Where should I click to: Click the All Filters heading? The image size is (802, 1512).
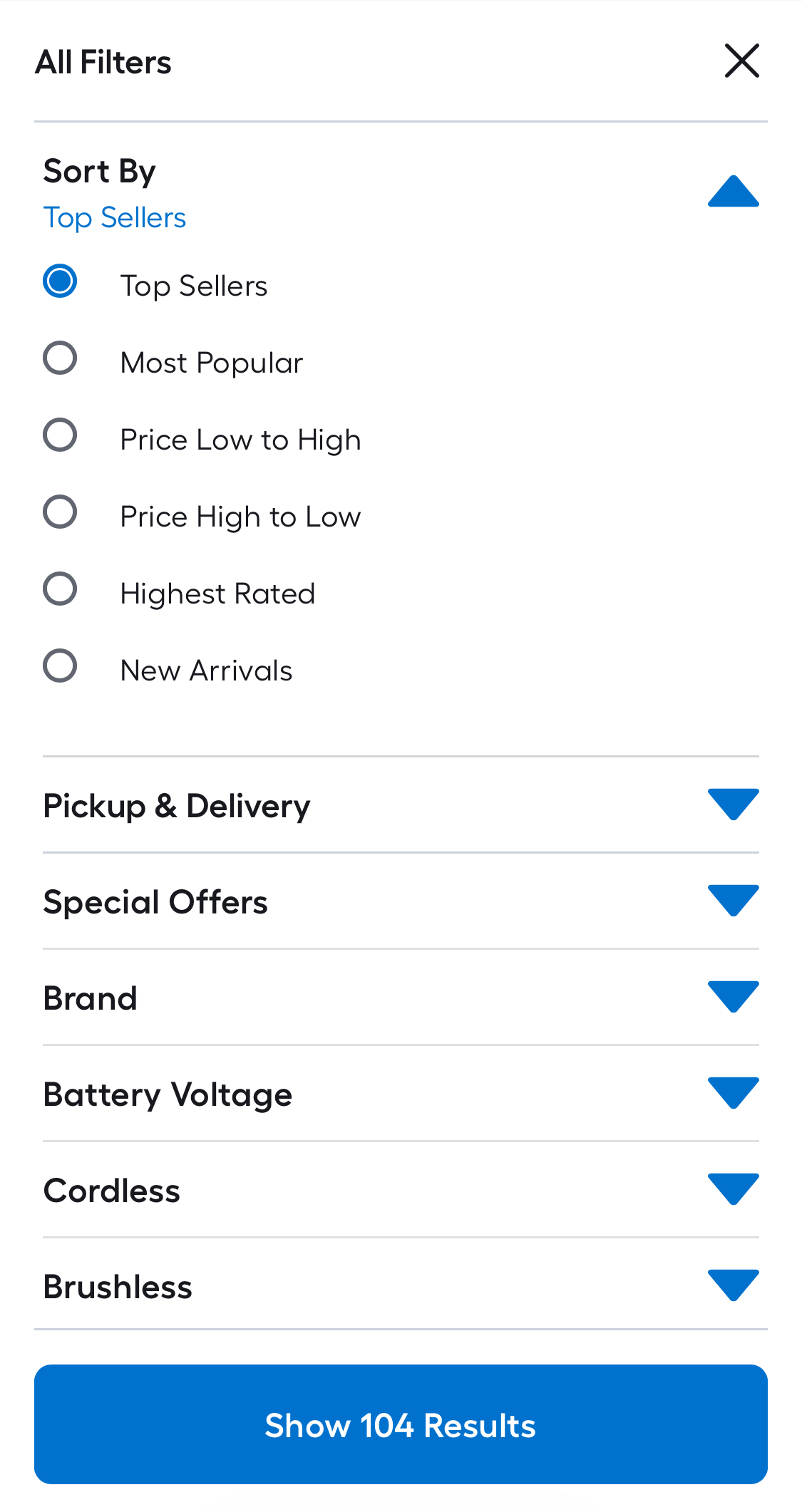pos(103,62)
